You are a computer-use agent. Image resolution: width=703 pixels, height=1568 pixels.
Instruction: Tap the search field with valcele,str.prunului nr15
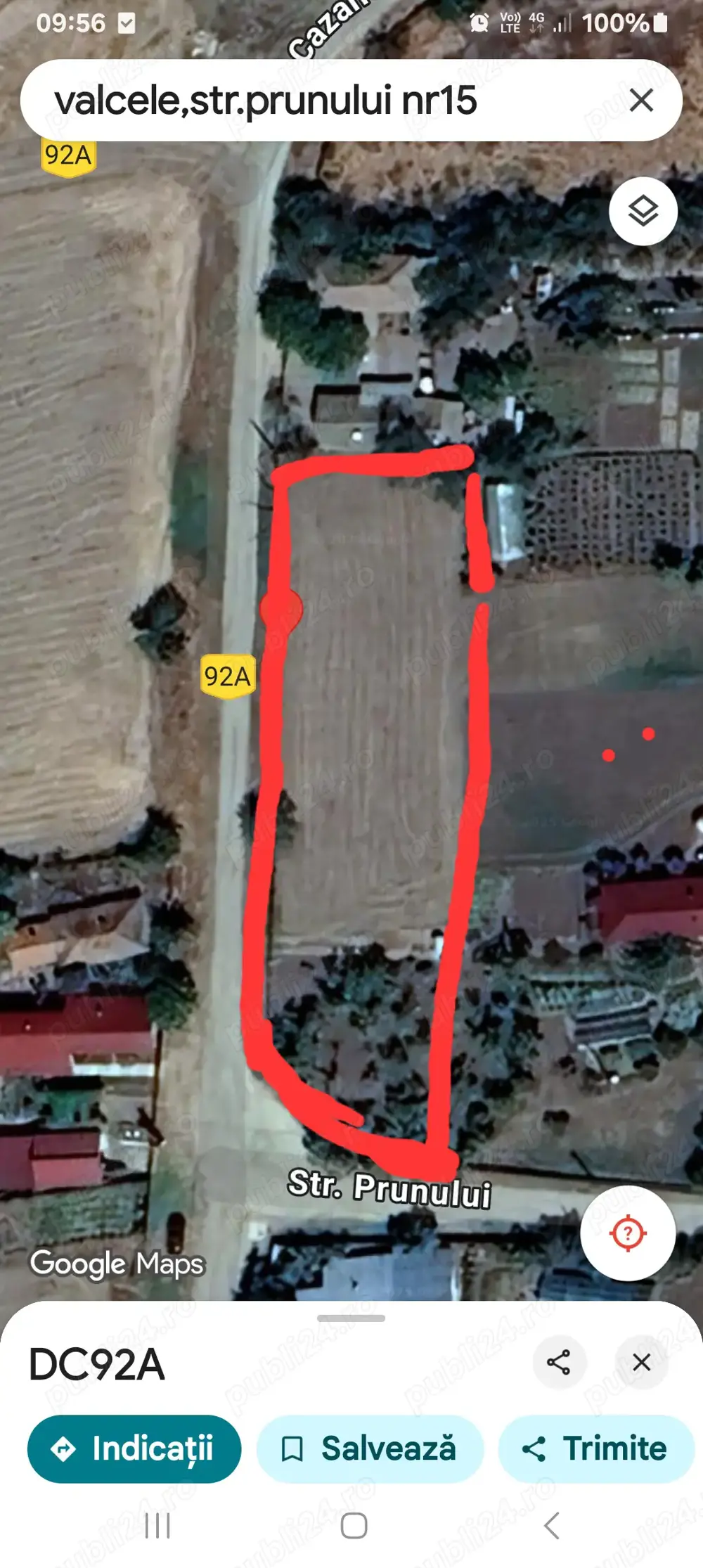pos(295,101)
